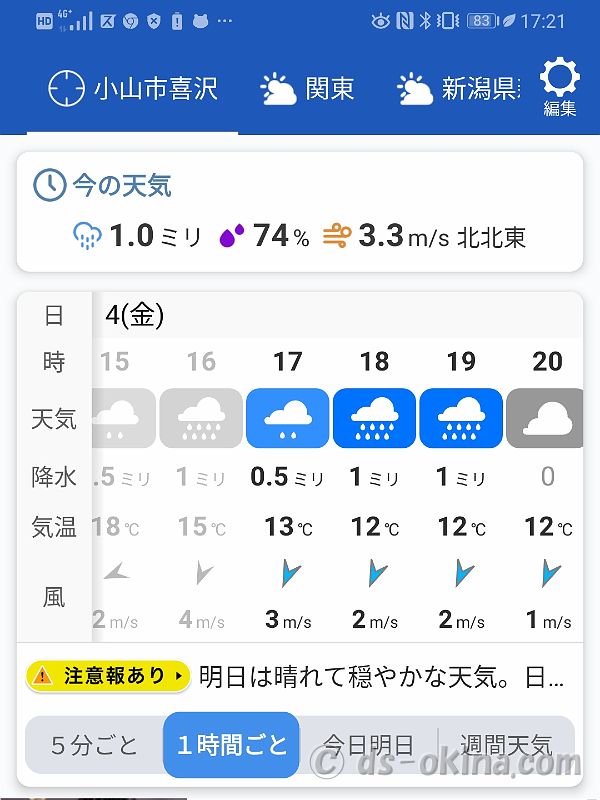Image resolution: width=600 pixels, height=800 pixels.
Task: Open the 編集 settings gear
Action: pyautogui.click(x=559, y=88)
